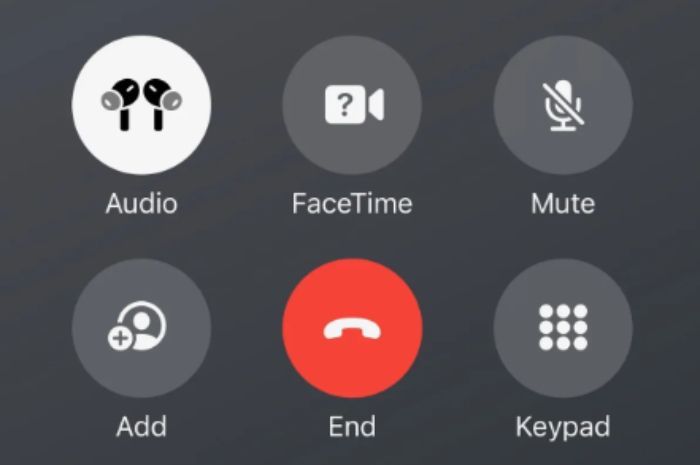Open the dial Keypad
The width and height of the screenshot is (700, 465).
click(563, 328)
